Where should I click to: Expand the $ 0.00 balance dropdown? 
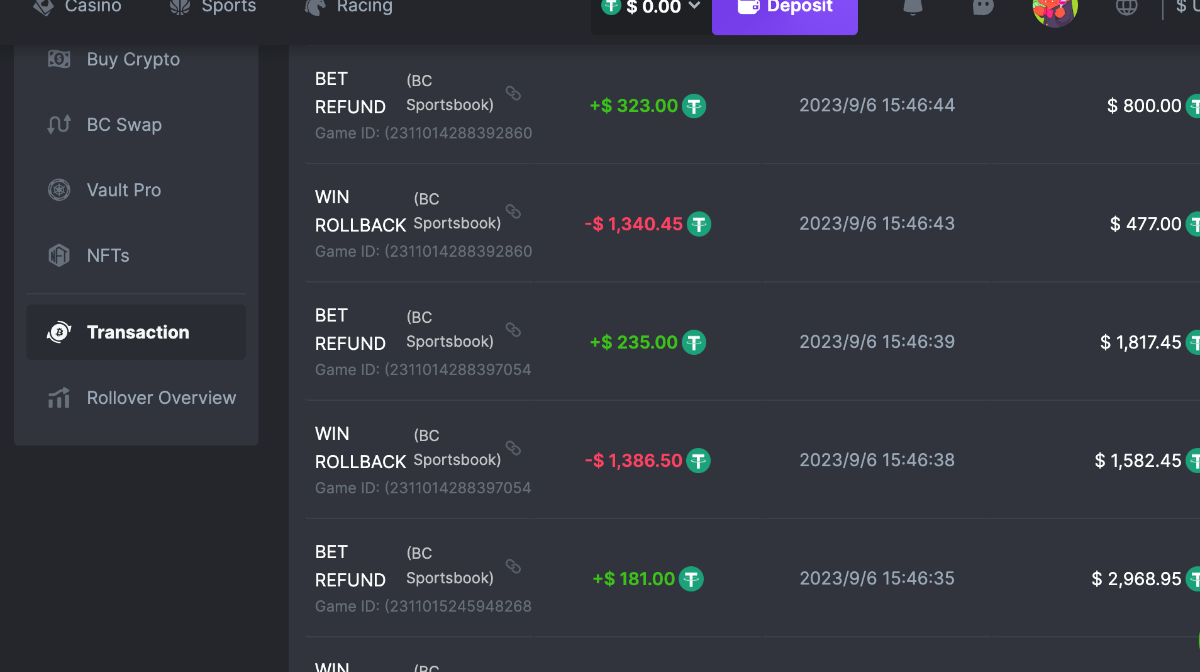[x=651, y=8]
